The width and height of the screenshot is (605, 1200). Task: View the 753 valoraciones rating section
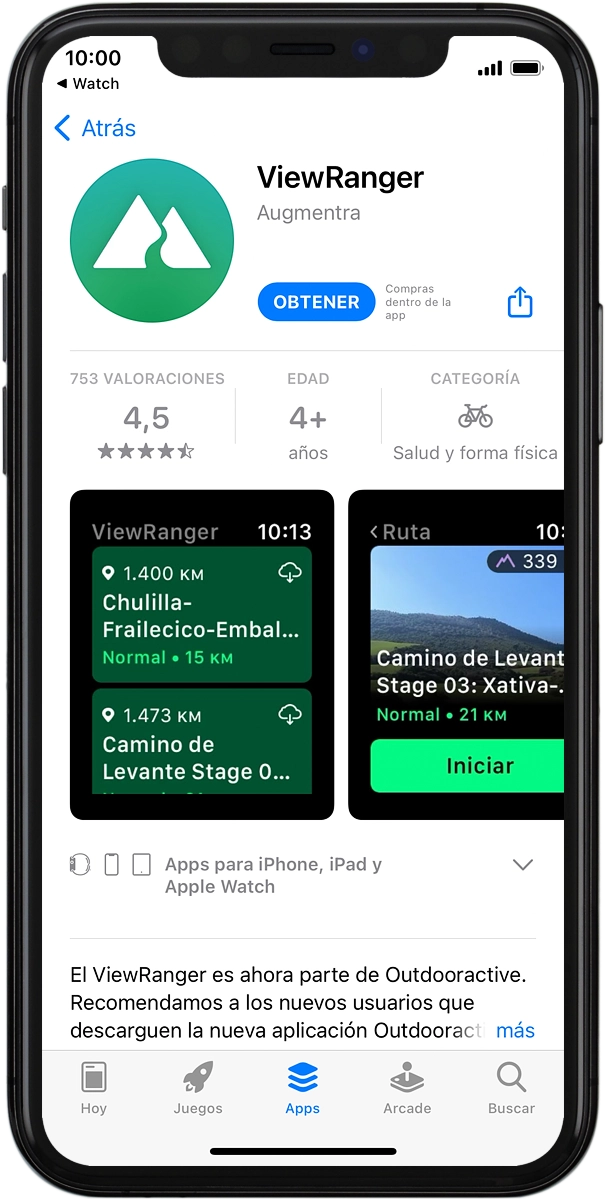click(147, 417)
